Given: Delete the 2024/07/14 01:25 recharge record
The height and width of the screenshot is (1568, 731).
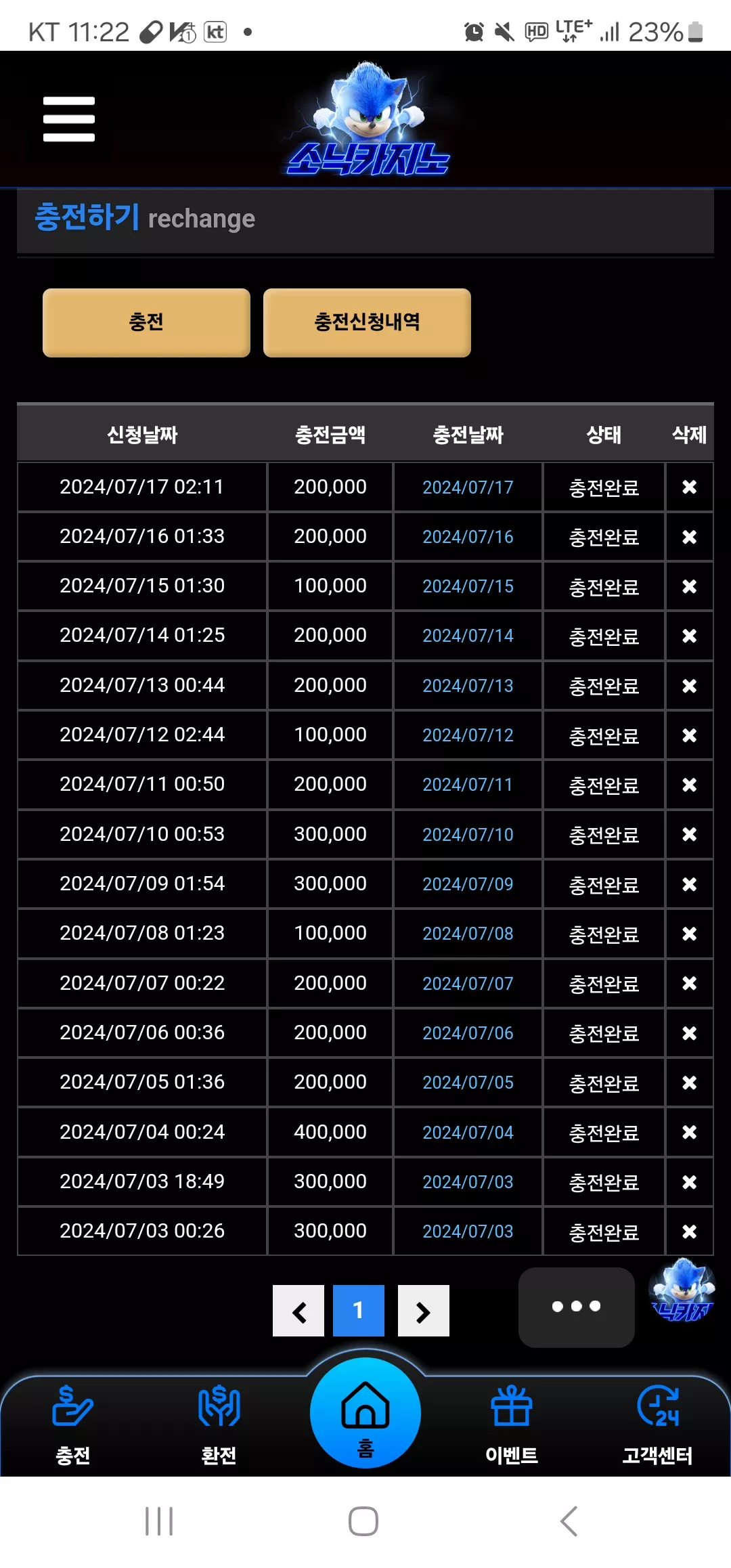Looking at the screenshot, I should click(x=689, y=636).
